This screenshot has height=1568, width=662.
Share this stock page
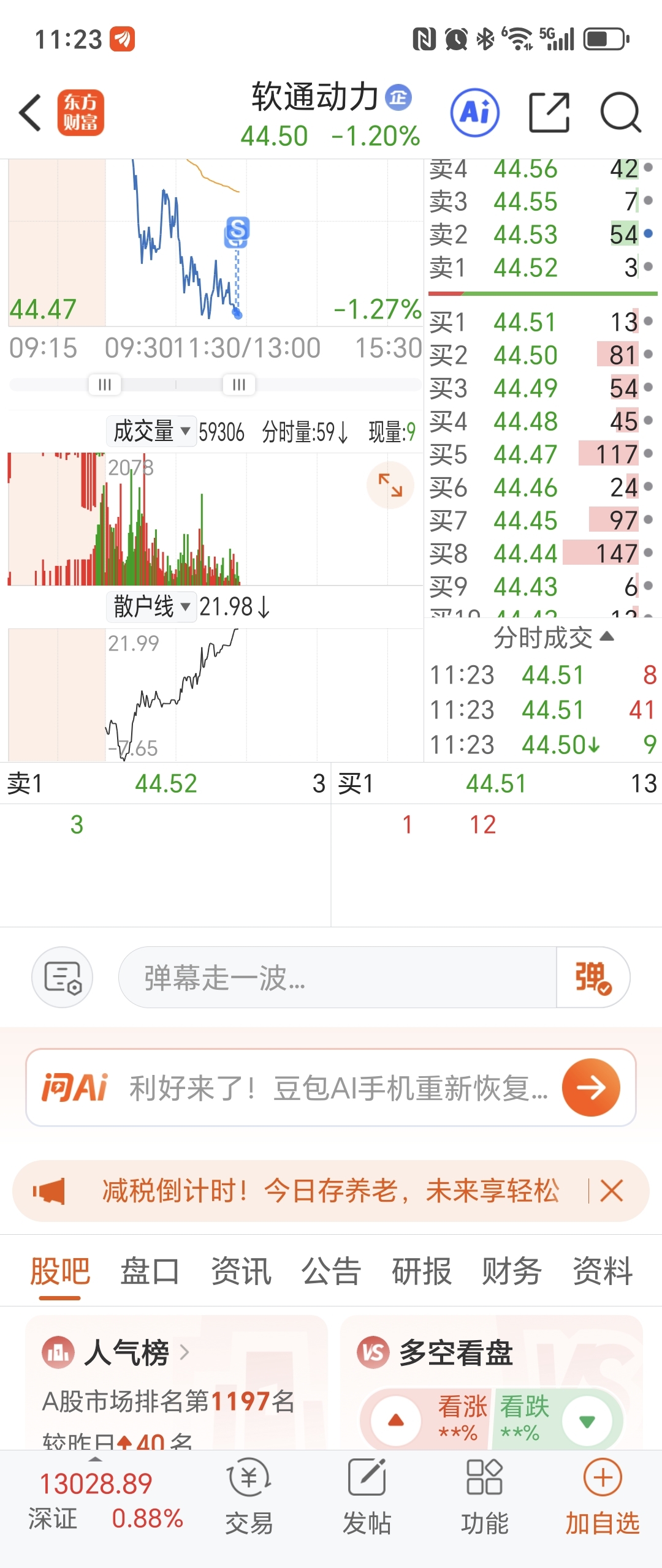[x=549, y=113]
